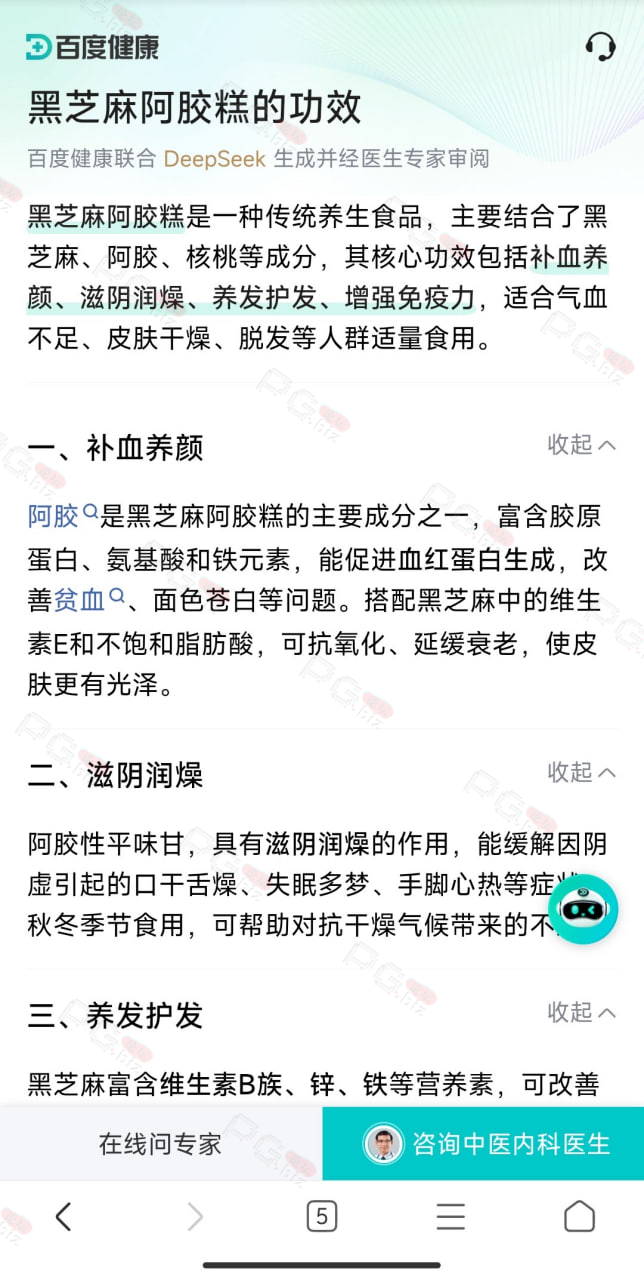Tap 咨询中医内科医生 button

[x=483, y=1144]
